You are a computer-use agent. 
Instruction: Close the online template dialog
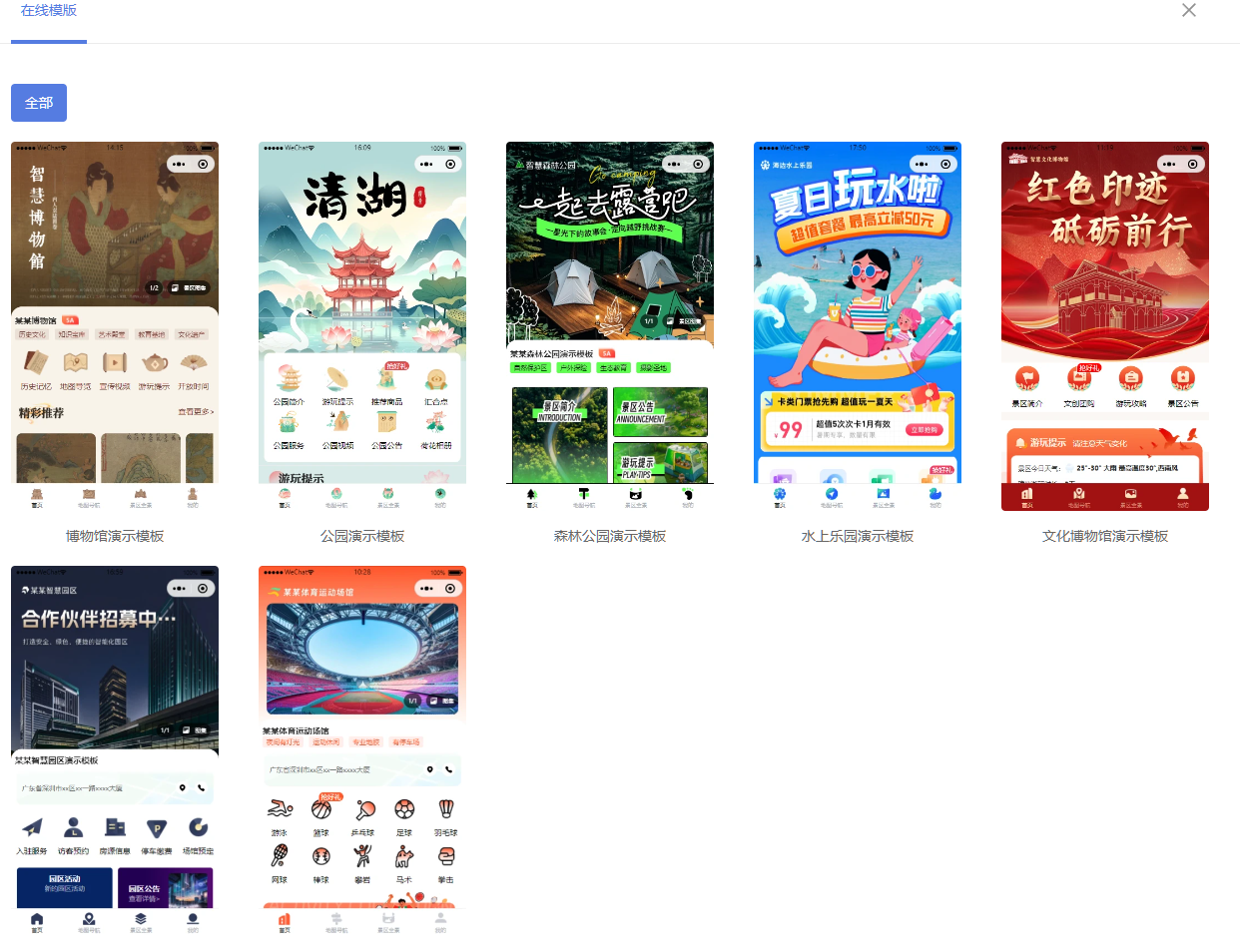tap(1188, 10)
